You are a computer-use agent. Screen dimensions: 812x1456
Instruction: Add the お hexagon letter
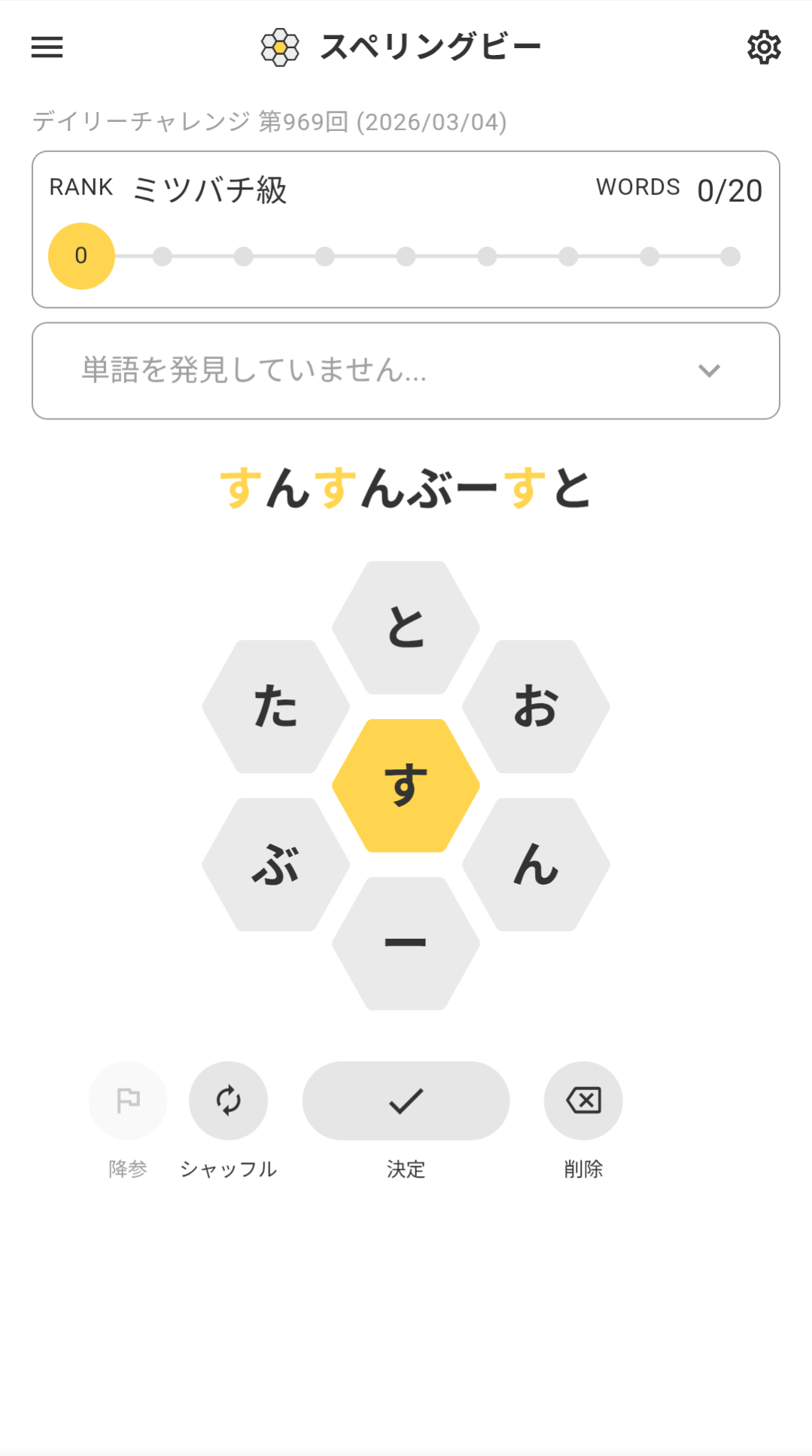click(536, 706)
